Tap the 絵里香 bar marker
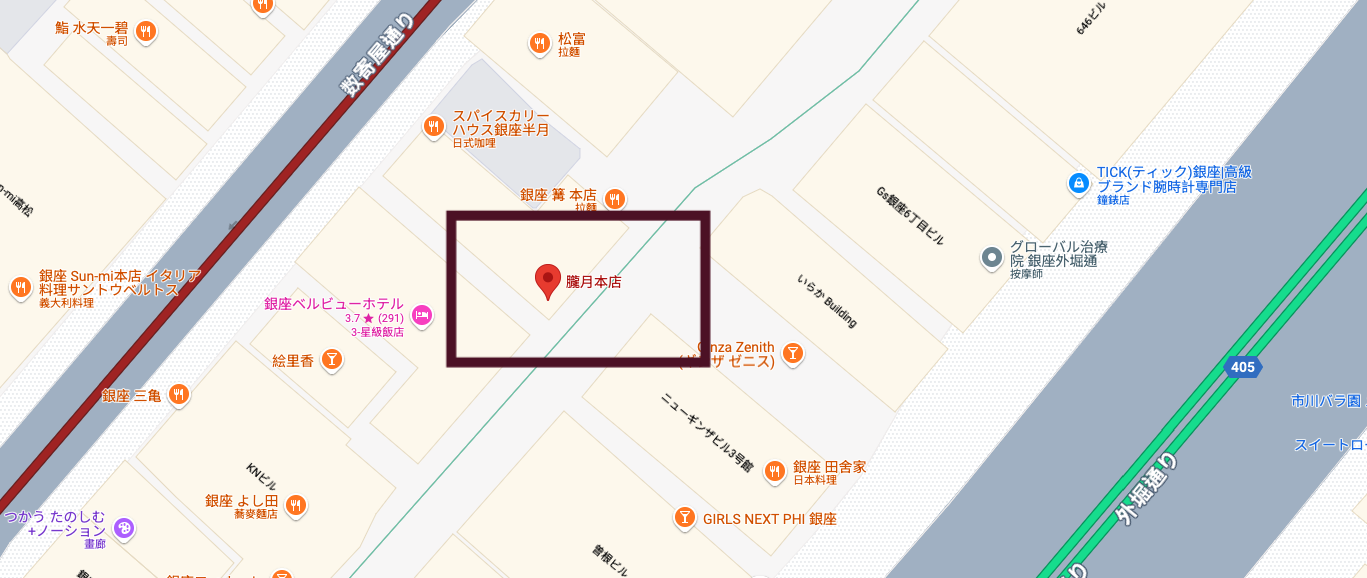Screen dimensions: 1367x578 point(333,360)
